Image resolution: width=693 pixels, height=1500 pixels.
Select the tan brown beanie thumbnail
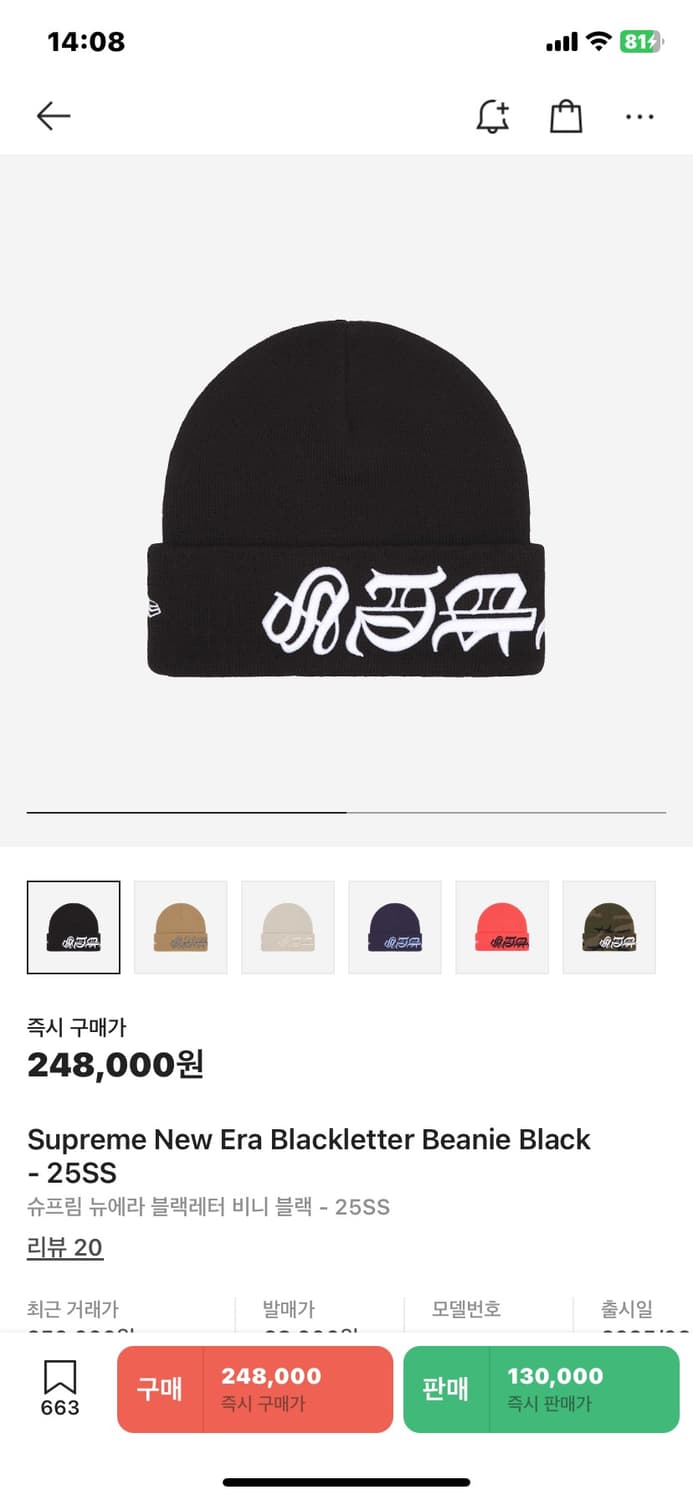pos(180,927)
